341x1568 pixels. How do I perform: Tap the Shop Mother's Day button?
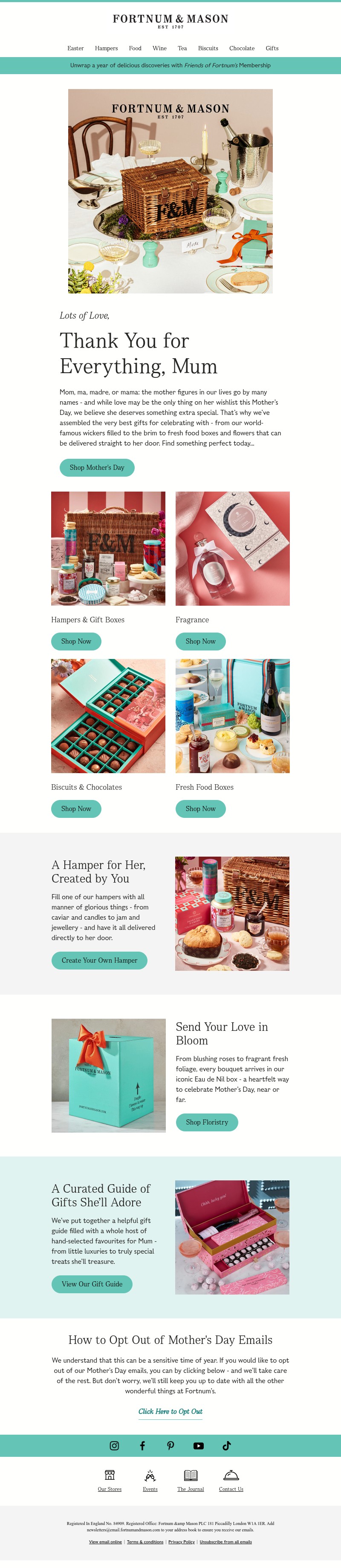pyautogui.click(x=97, y=467)
